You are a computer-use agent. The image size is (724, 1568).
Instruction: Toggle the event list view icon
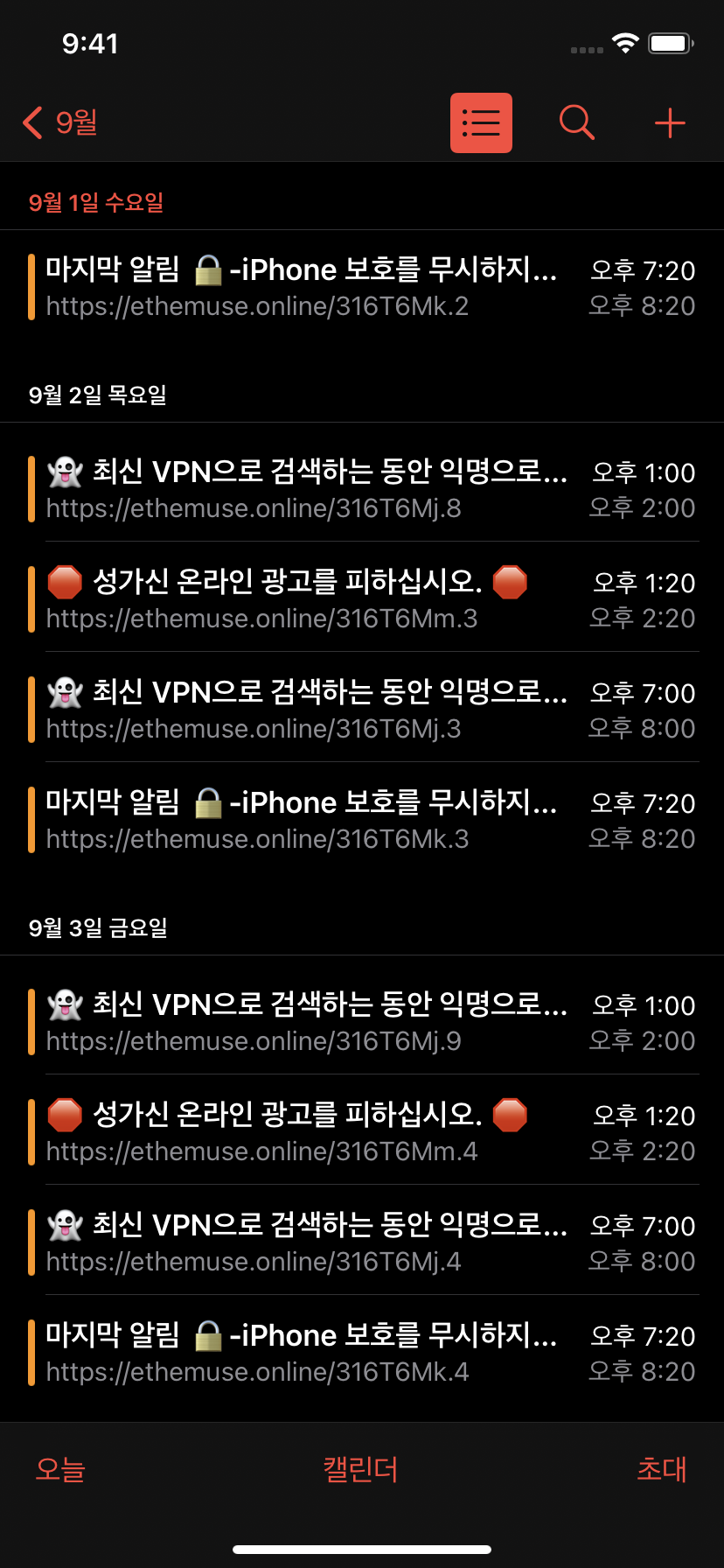481,123
